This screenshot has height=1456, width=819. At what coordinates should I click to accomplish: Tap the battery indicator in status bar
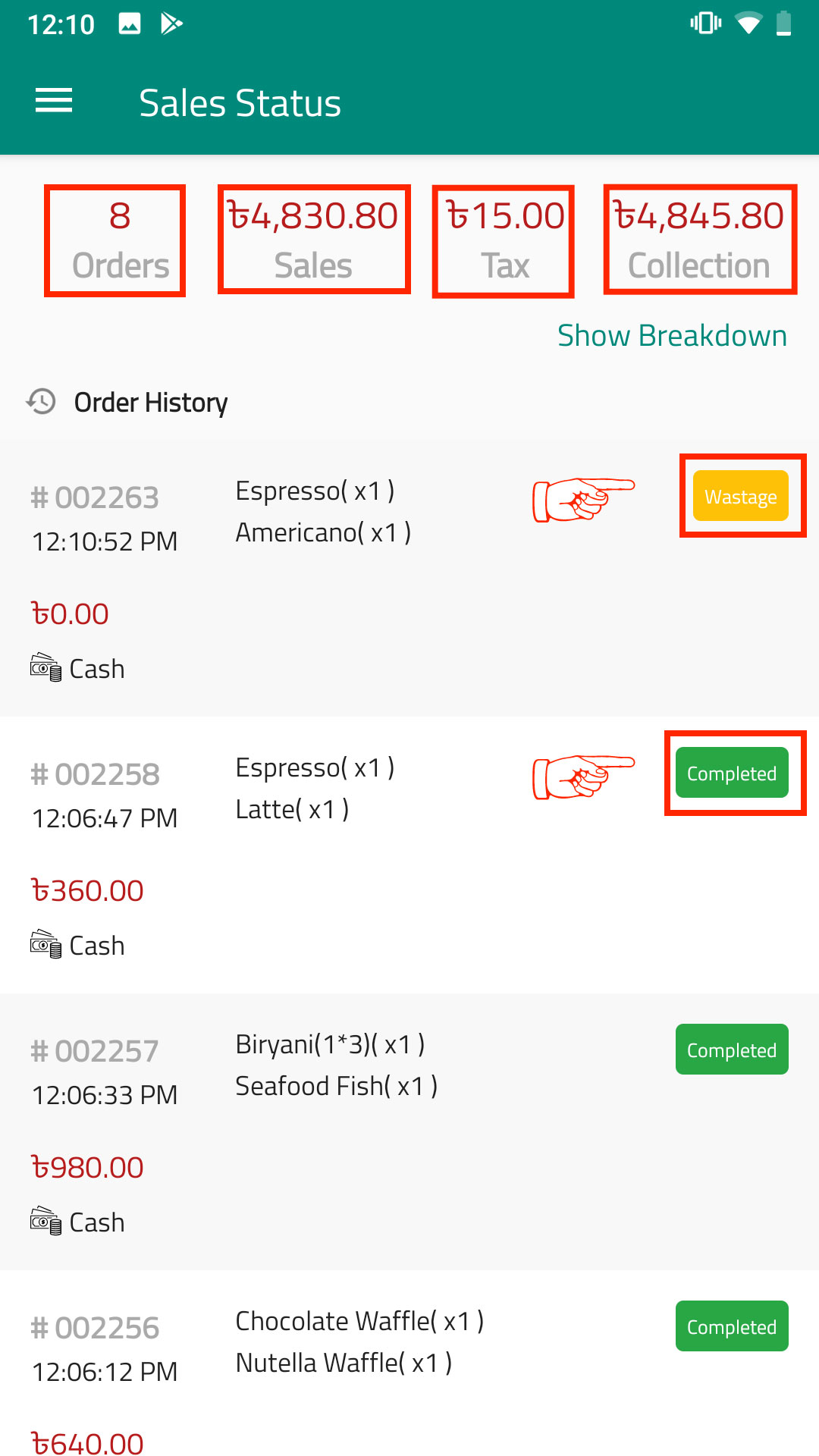pos(783,24)
